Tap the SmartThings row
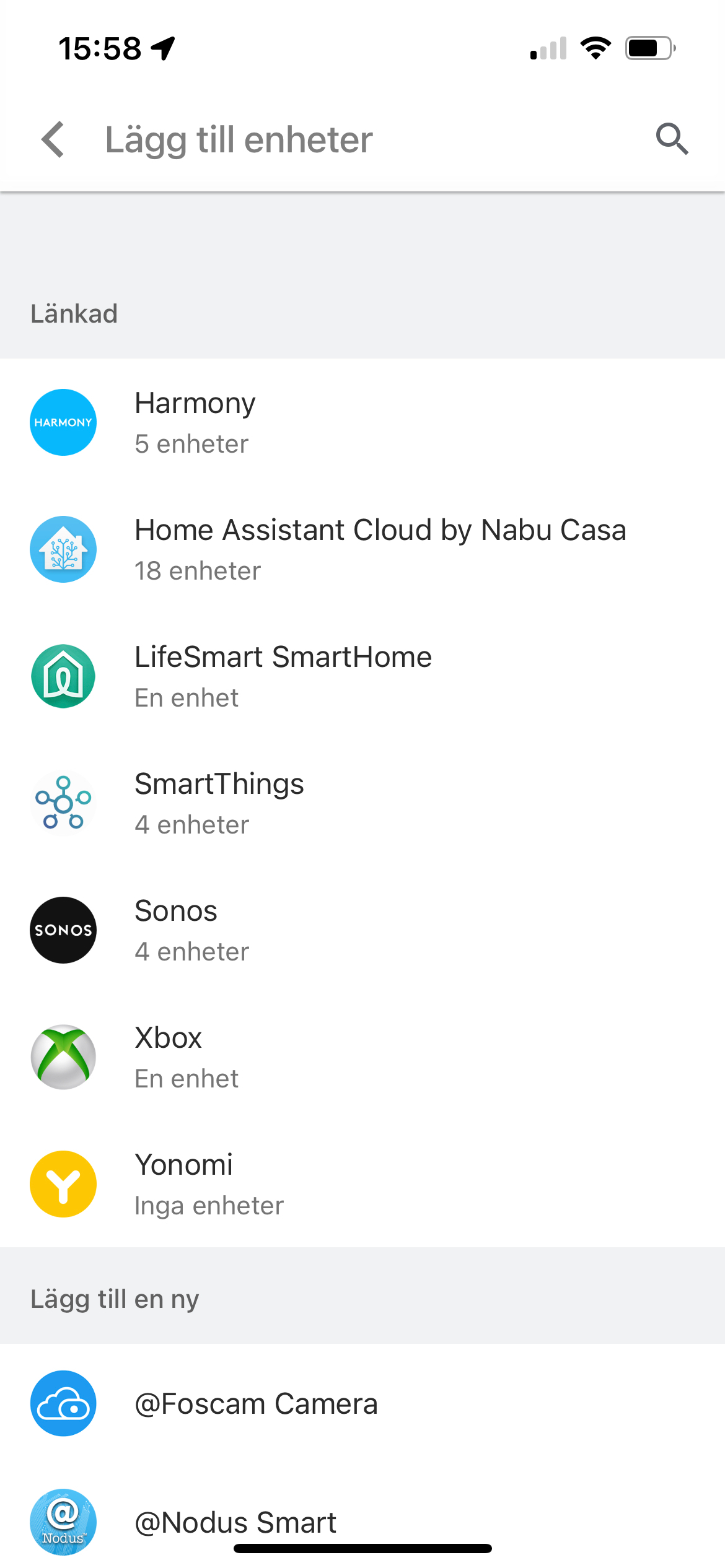This screenshot has height=1568, width=725. click(x=362, y=803)
